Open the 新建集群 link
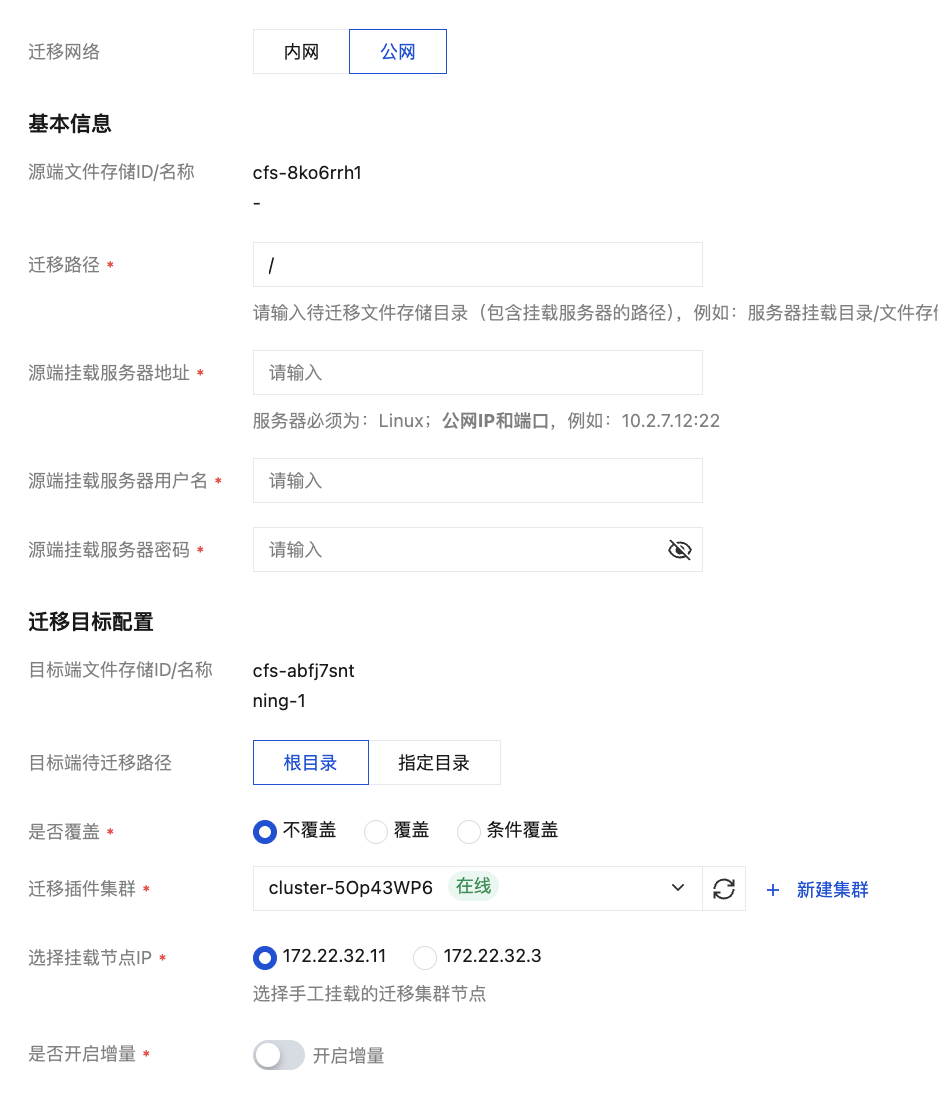The height and width of the screenshot is (1098, 938). (819, 890)
